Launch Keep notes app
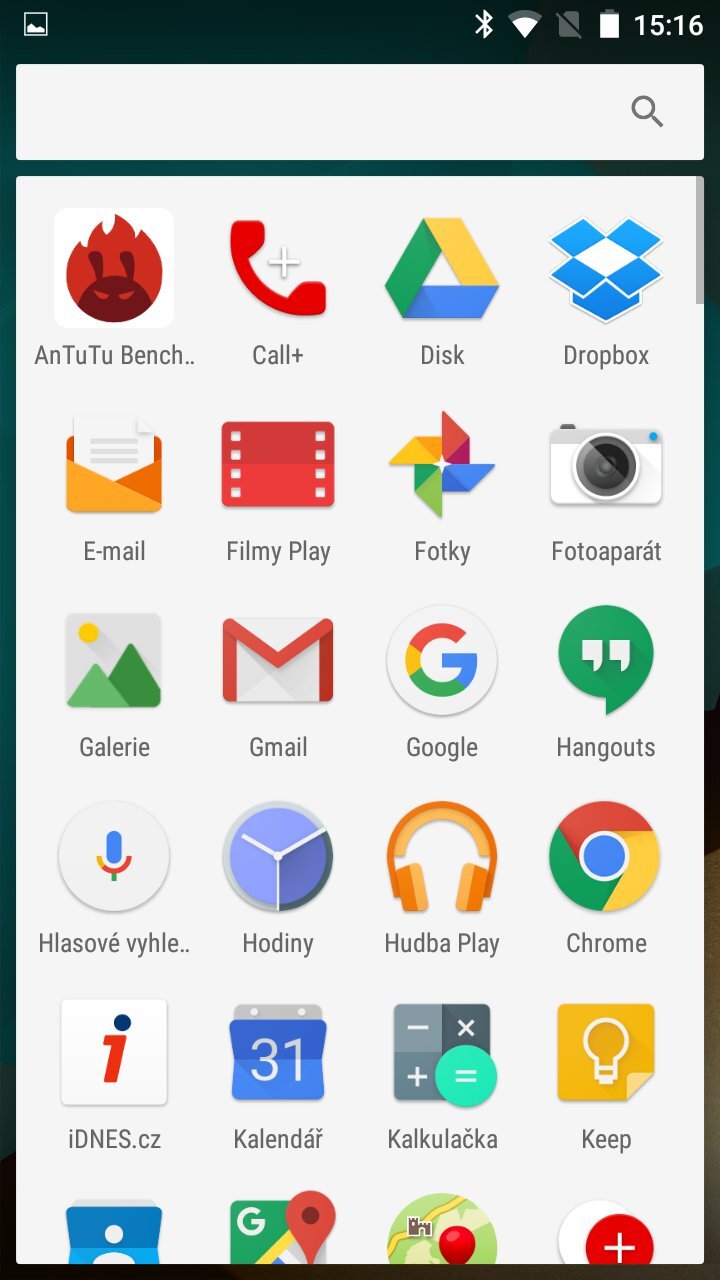The height and width of the screenshot is (1280, 720). 605,1051
